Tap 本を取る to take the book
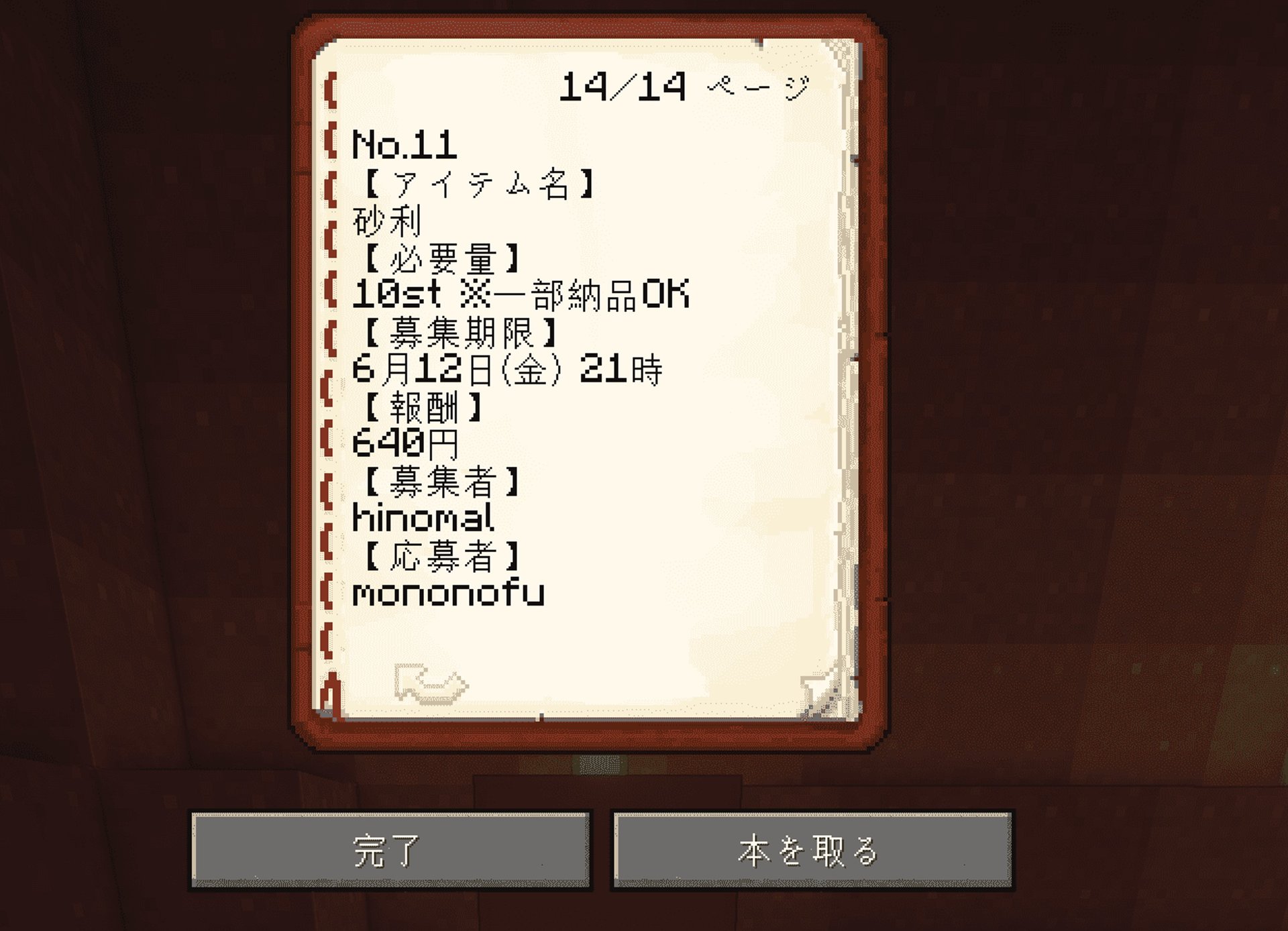This screenshot has height=931, width=1288. 812,851
